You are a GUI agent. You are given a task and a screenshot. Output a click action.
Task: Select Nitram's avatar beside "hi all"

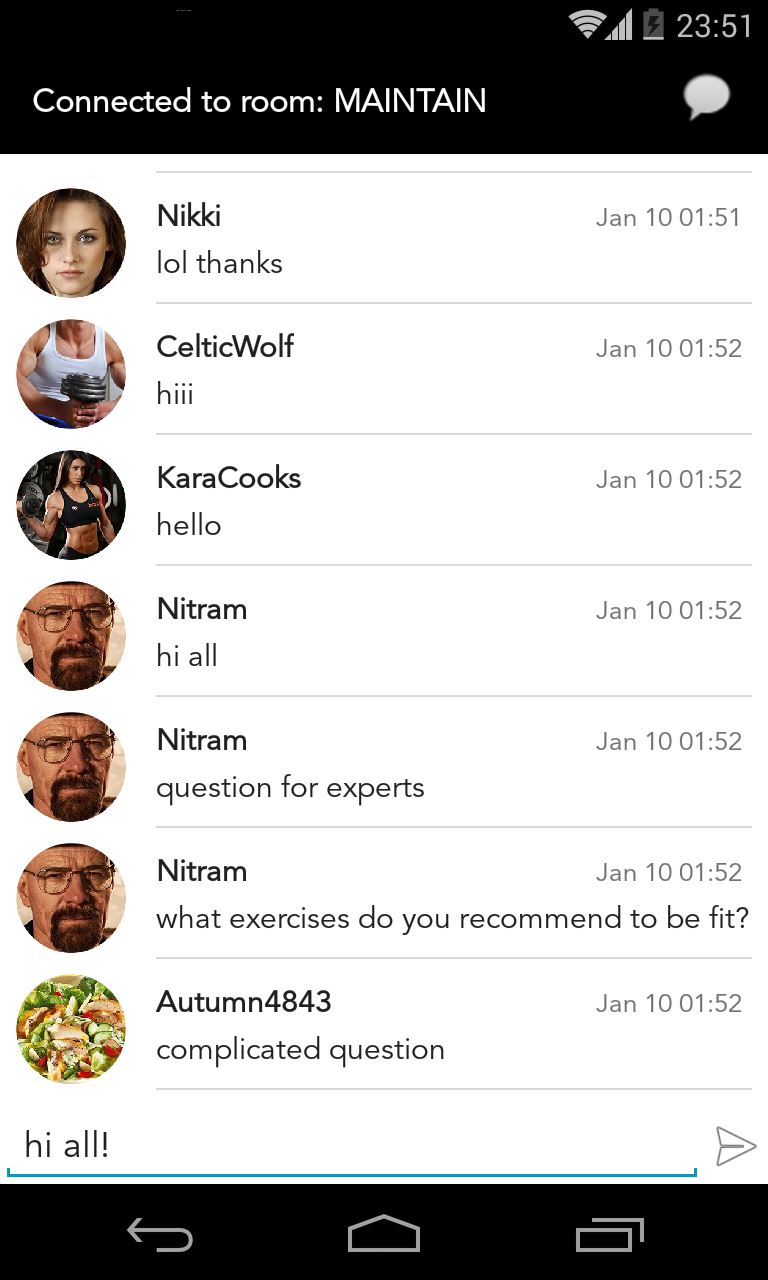pyautogui.click(x=71, y=636)
